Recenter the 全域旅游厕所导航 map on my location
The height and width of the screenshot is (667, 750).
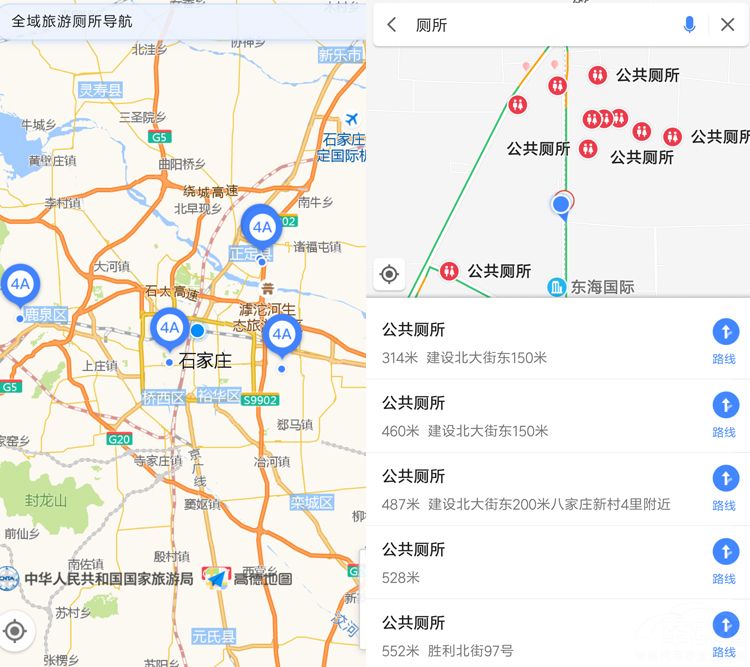[15, 631]
